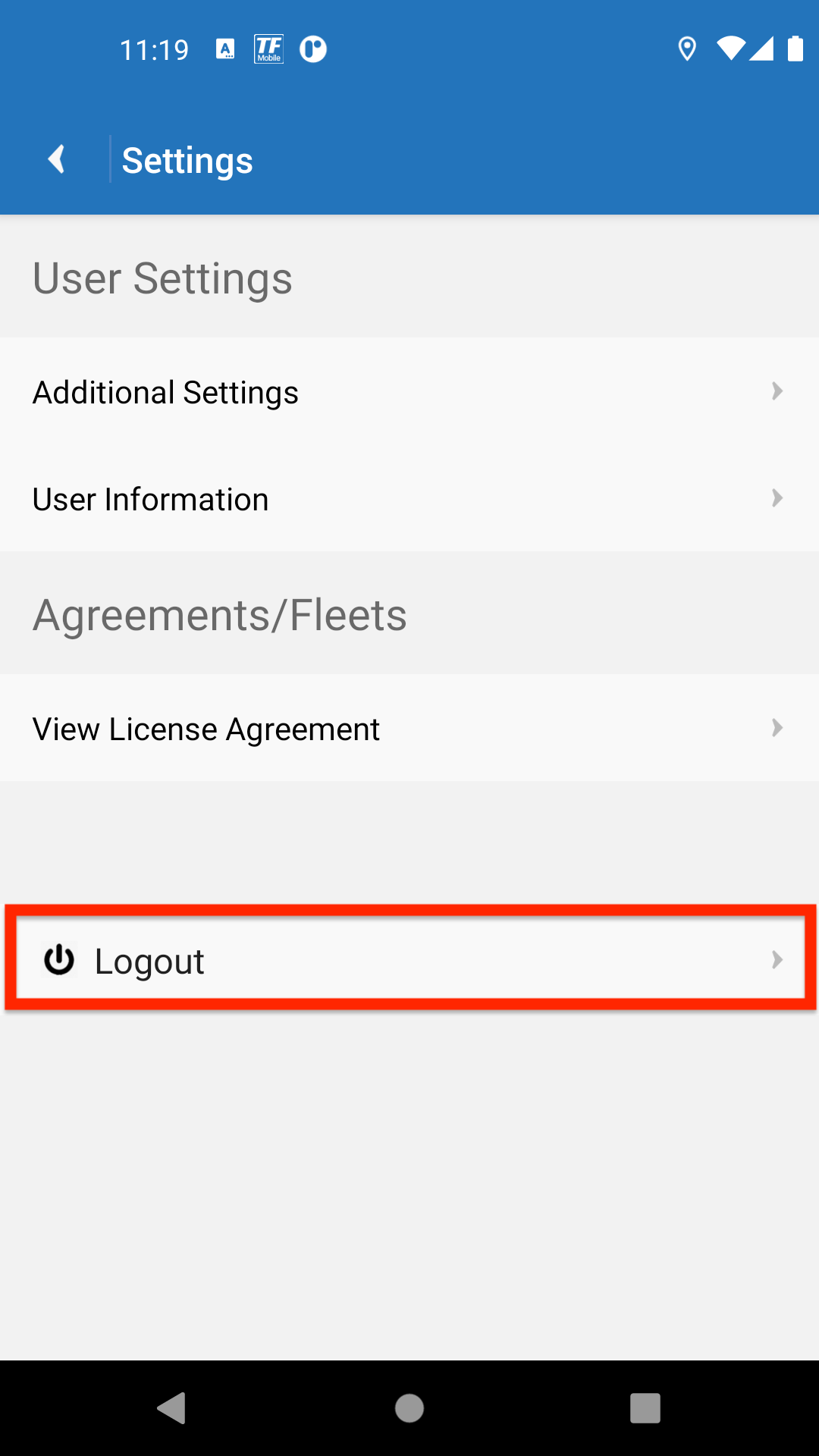Tap the Settings title text
This screenshot has height=1456, width=819.
tap(187, 159)
